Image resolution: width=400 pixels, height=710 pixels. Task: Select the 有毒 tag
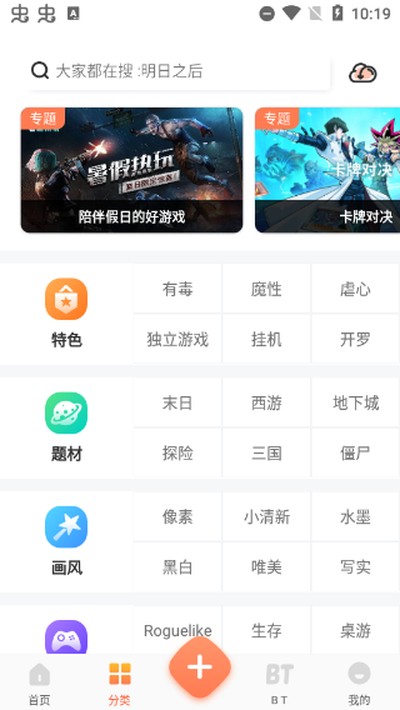pyautogui.click(x=178, y=289)
